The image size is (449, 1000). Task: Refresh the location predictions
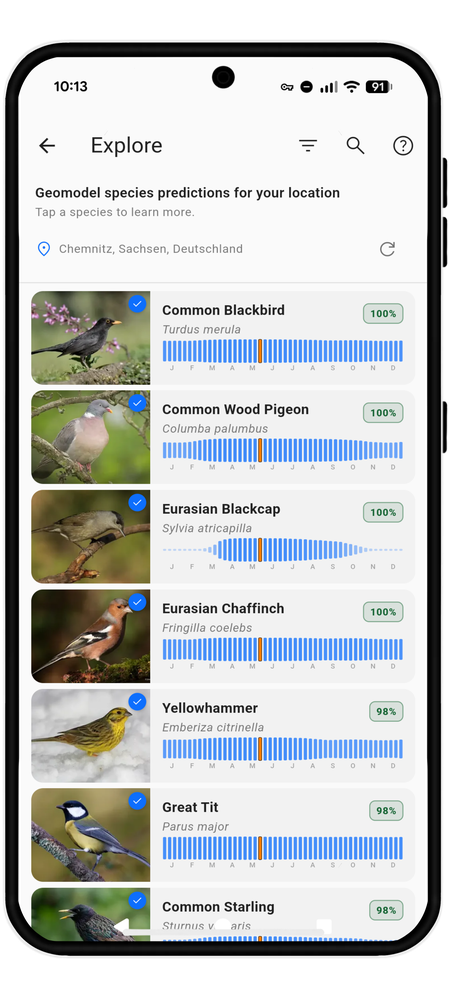[x=387, y=249]
